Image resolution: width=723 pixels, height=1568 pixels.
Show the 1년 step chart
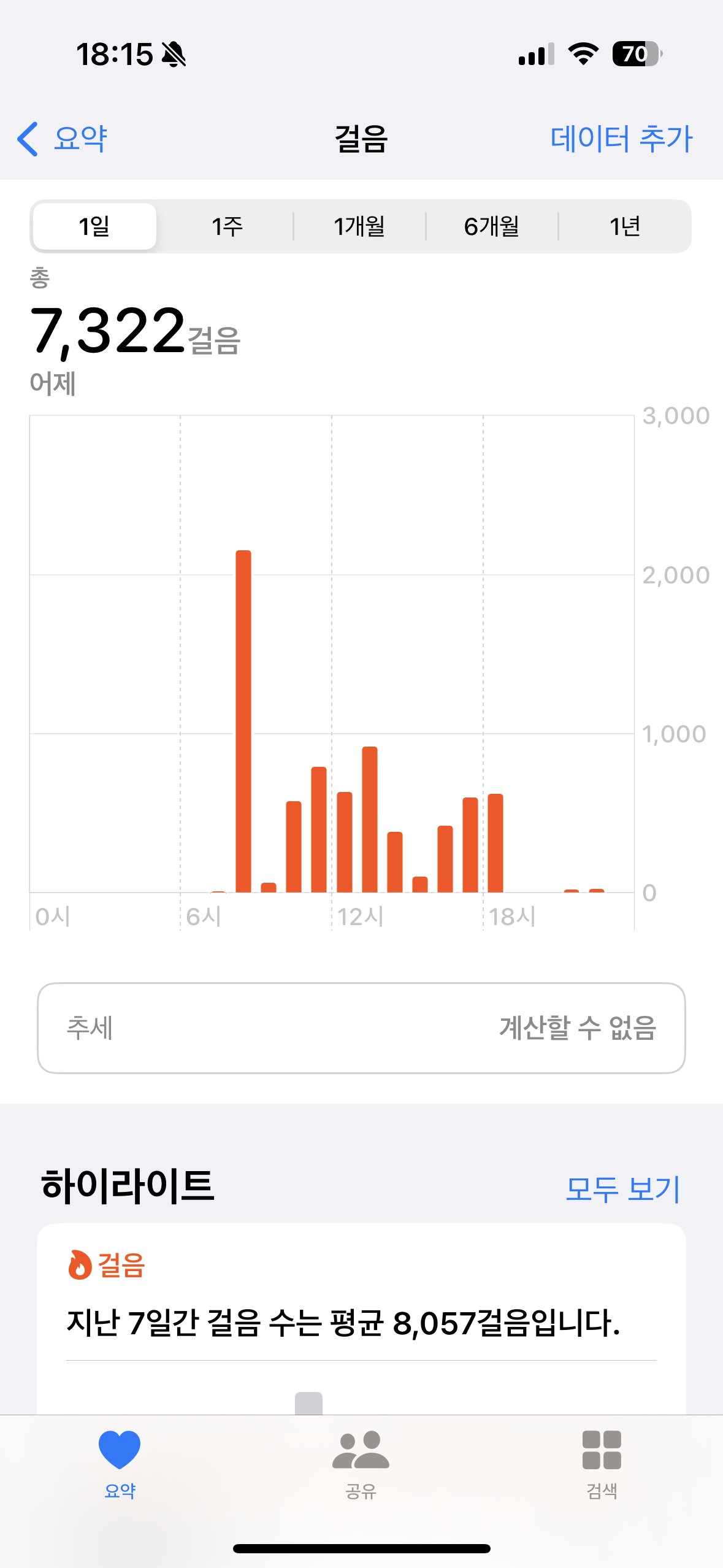point(624,226)
